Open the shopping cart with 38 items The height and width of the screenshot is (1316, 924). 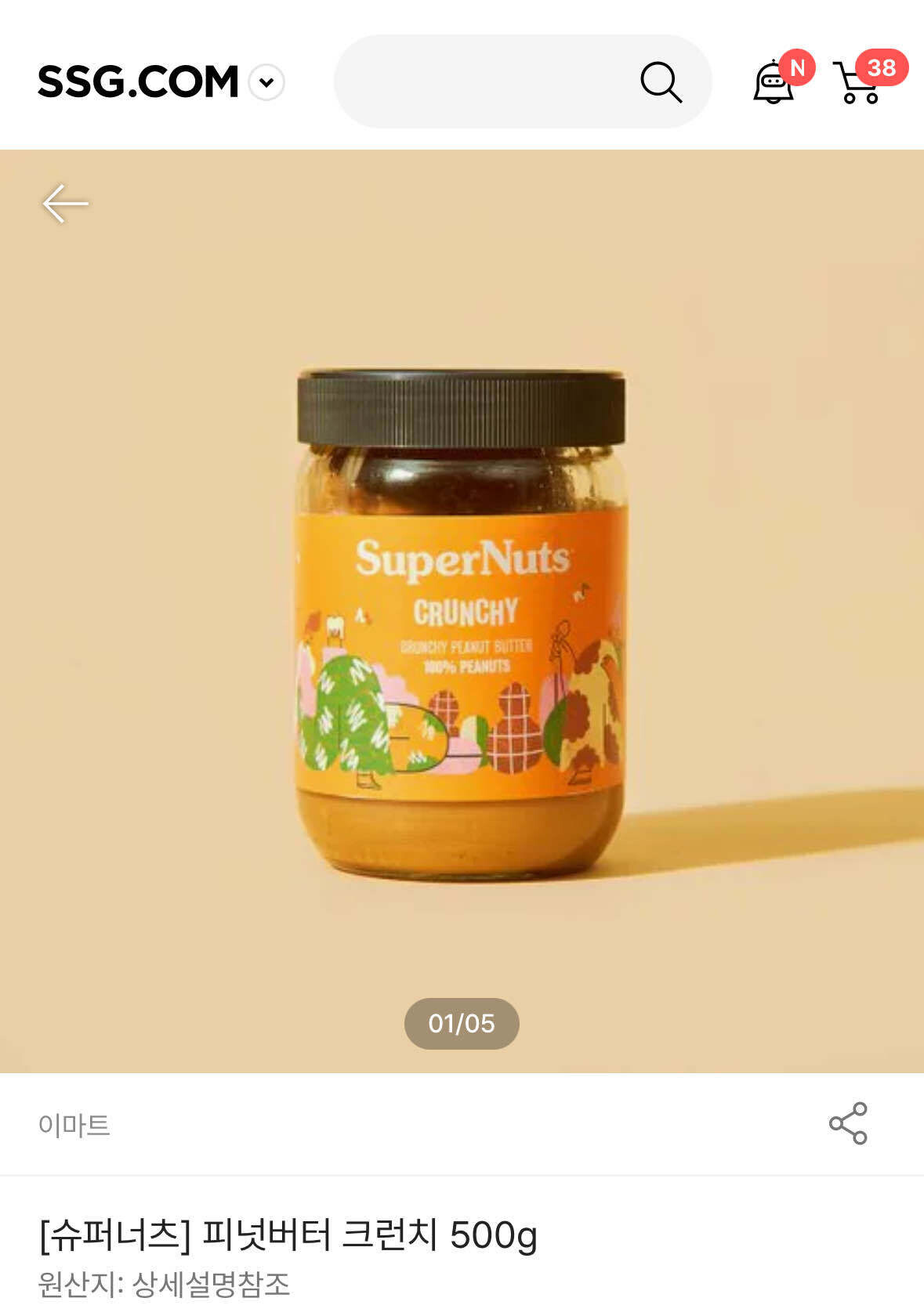tap(858, 83)
